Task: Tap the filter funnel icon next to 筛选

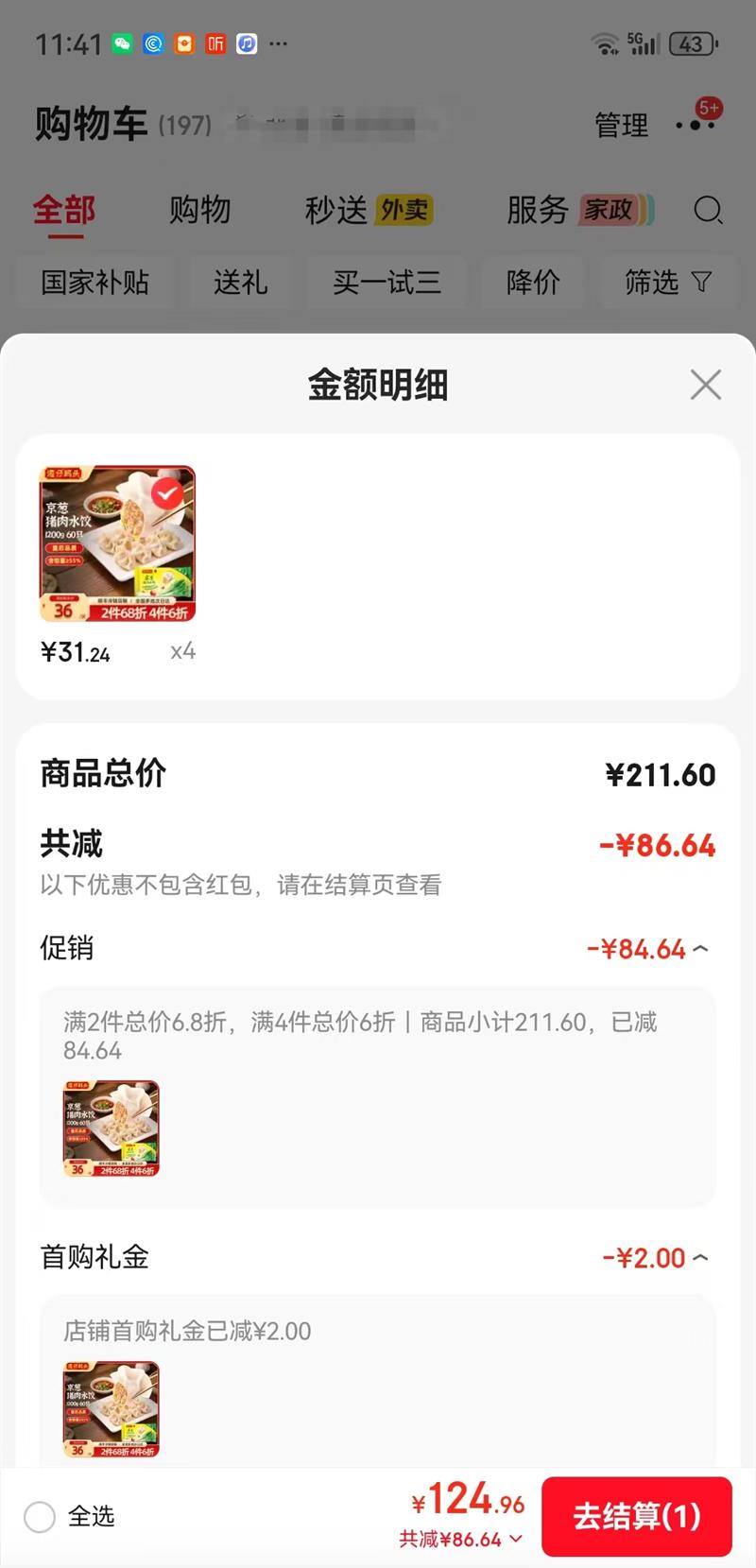Action: tap(699, 282)
